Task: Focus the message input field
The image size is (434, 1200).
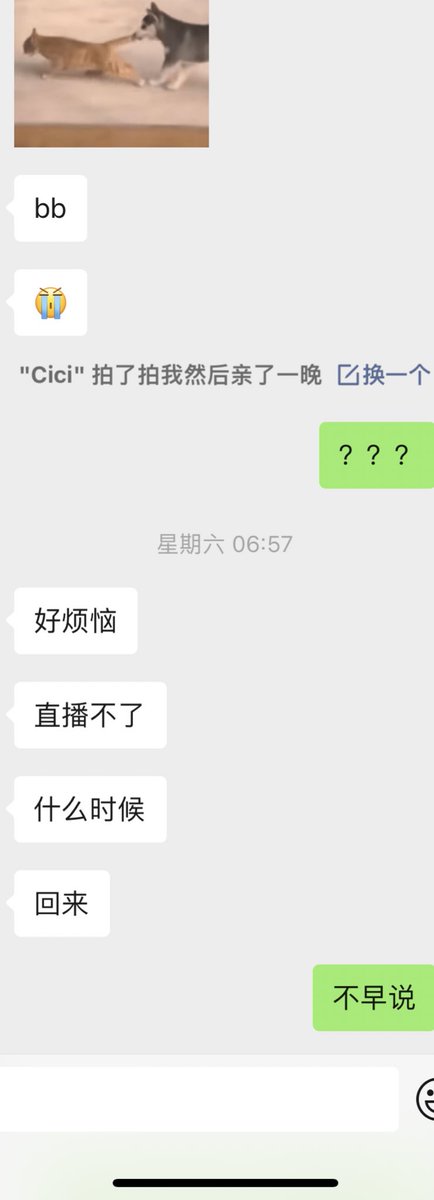Action: 199,1099
